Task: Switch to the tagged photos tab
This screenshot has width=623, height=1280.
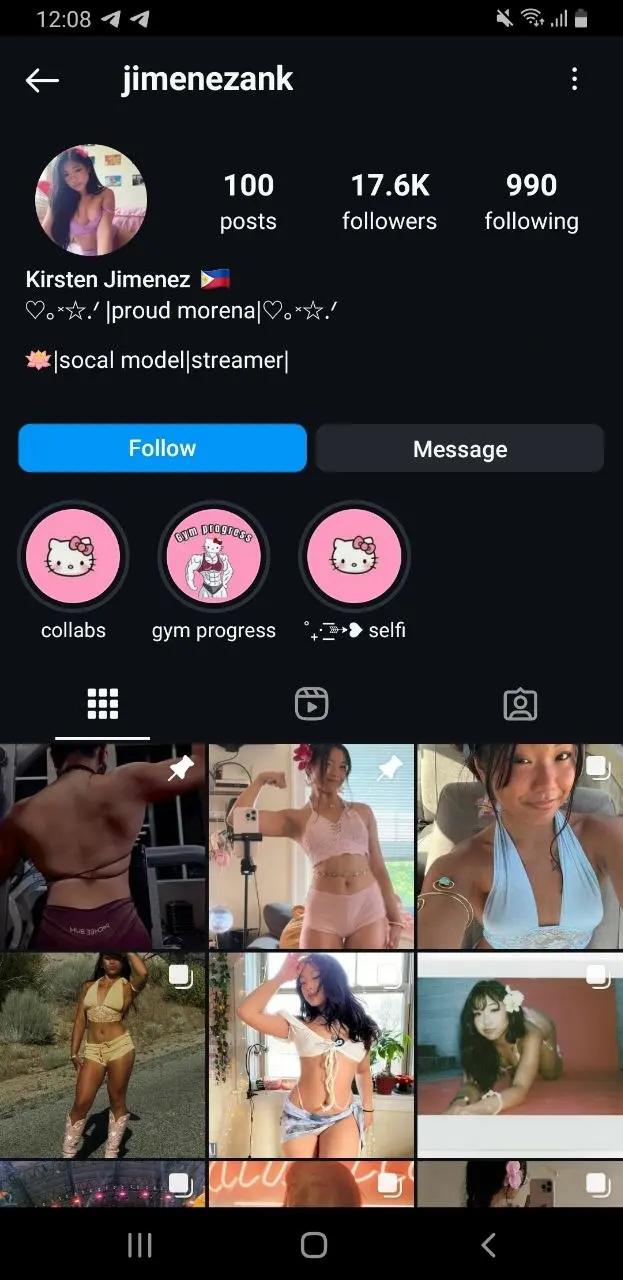Action: 520,704
